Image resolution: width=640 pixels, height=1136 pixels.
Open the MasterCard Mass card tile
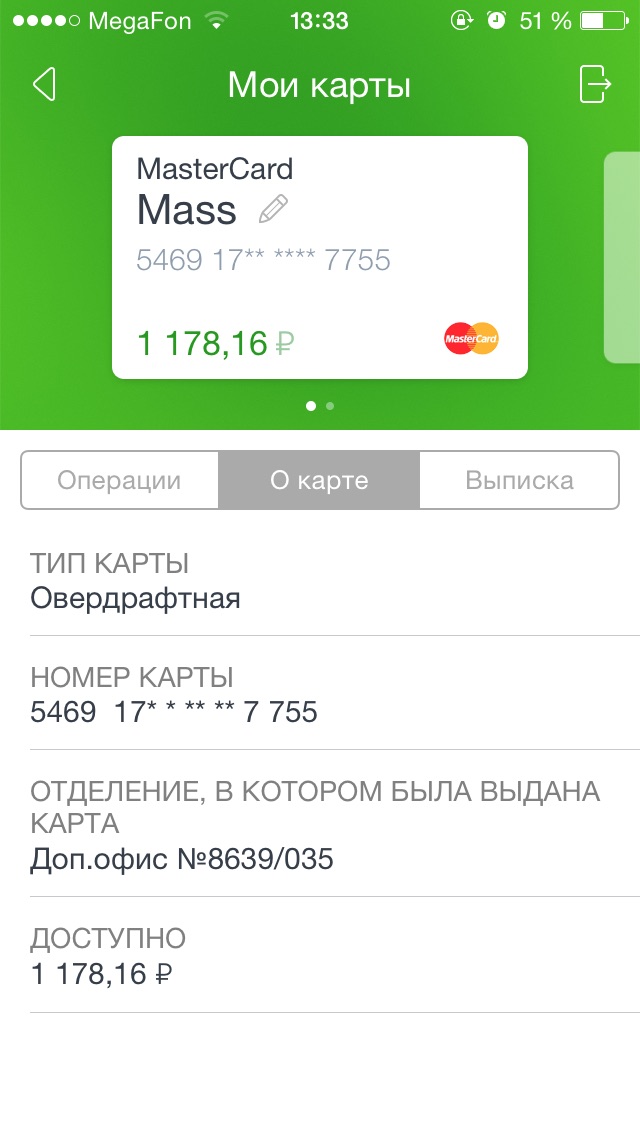(x=320, y=257)
